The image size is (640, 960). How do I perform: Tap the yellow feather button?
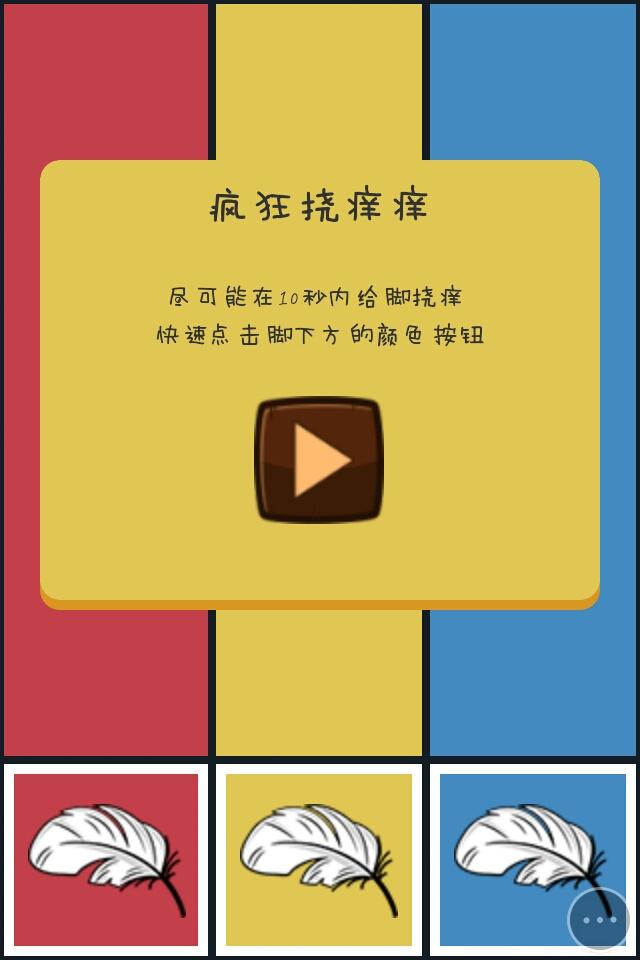pos(319,860)
